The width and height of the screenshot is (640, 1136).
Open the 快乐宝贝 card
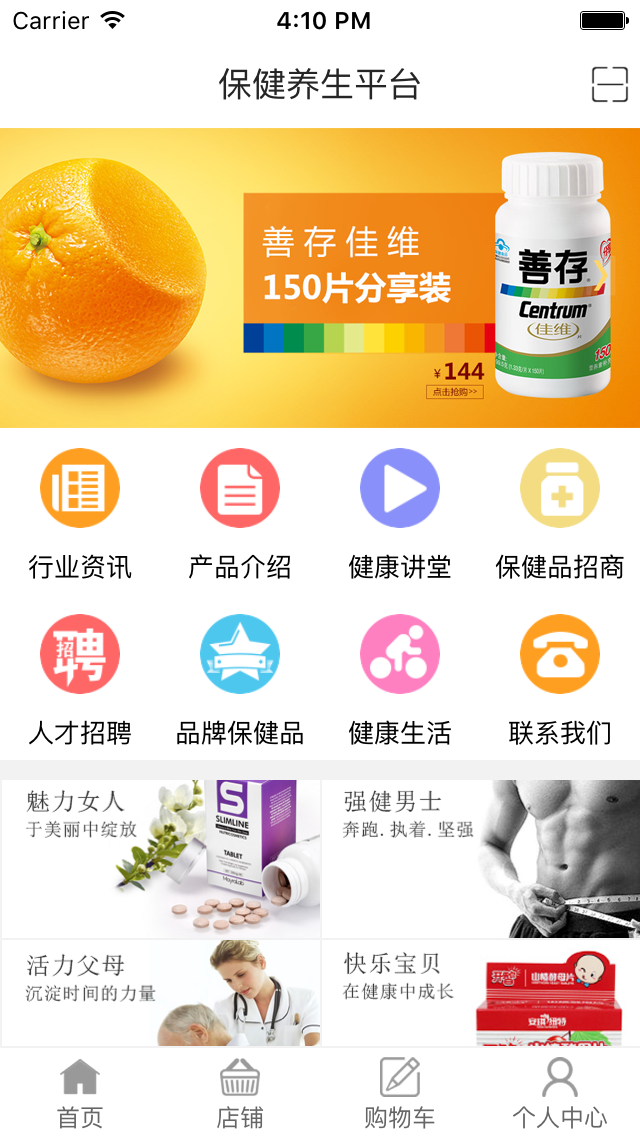(x=481, y=993)
